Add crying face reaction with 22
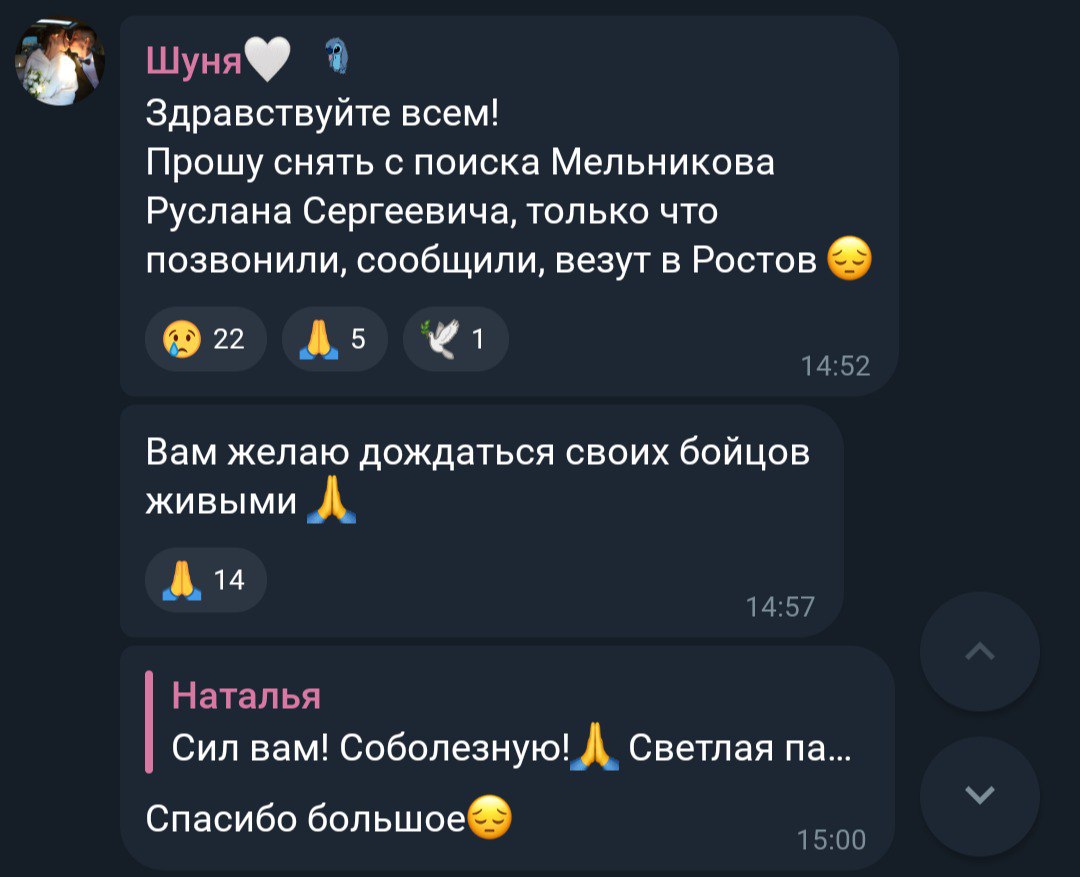This screenshot has width=1080, height=877. click(206, 340)
